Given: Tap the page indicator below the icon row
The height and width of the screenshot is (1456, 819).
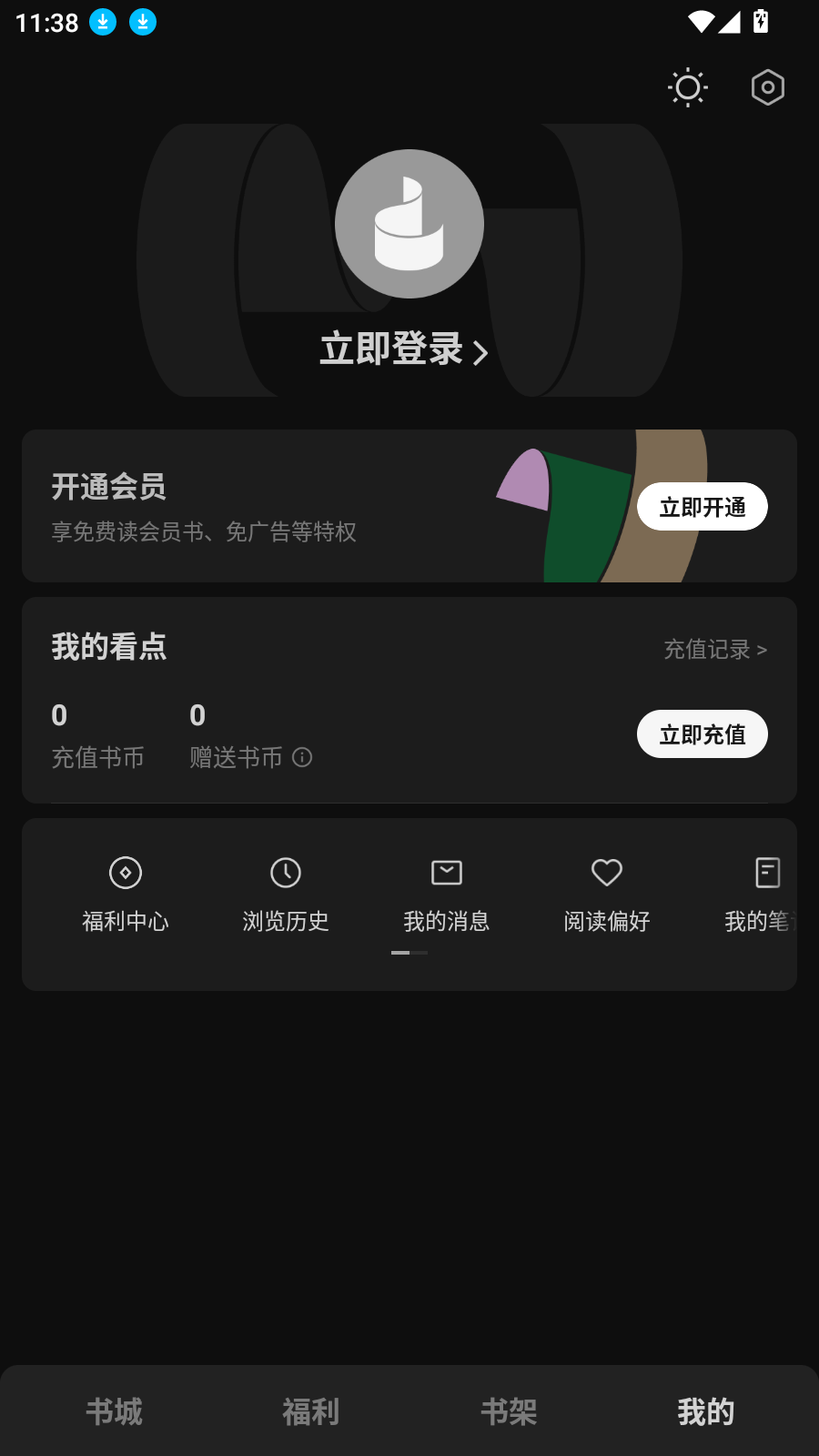Looking at the screenshot, I should tap(409, 953).
